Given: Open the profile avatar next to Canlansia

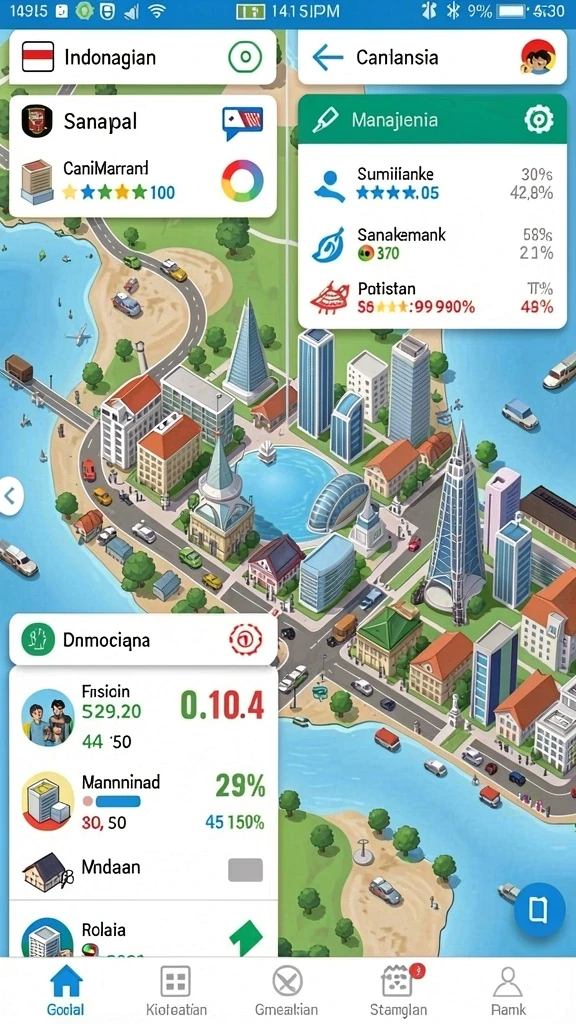Looking at the screenshot, I should tap(538, 57).
